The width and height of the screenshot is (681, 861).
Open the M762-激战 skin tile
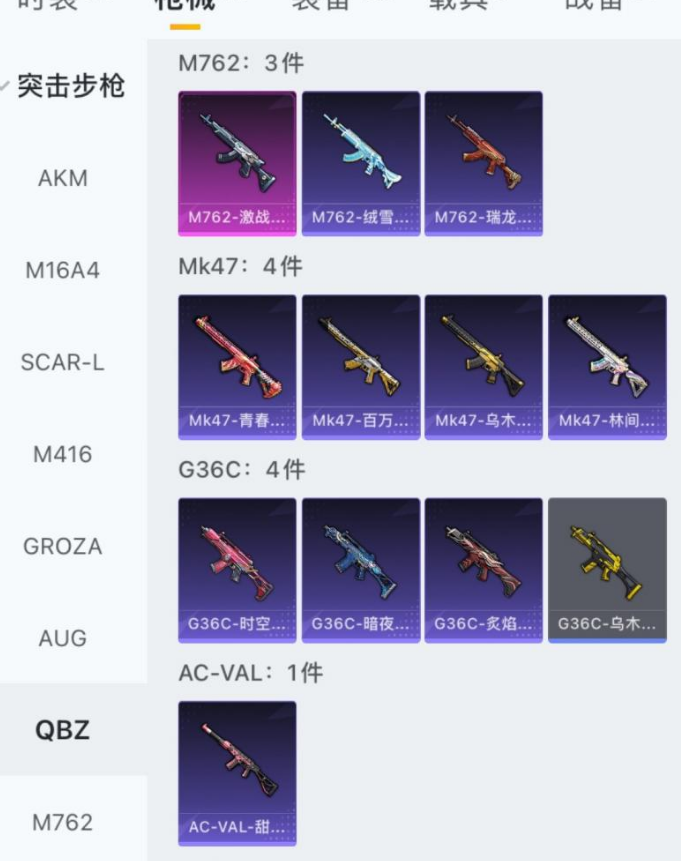pos(237,163)
